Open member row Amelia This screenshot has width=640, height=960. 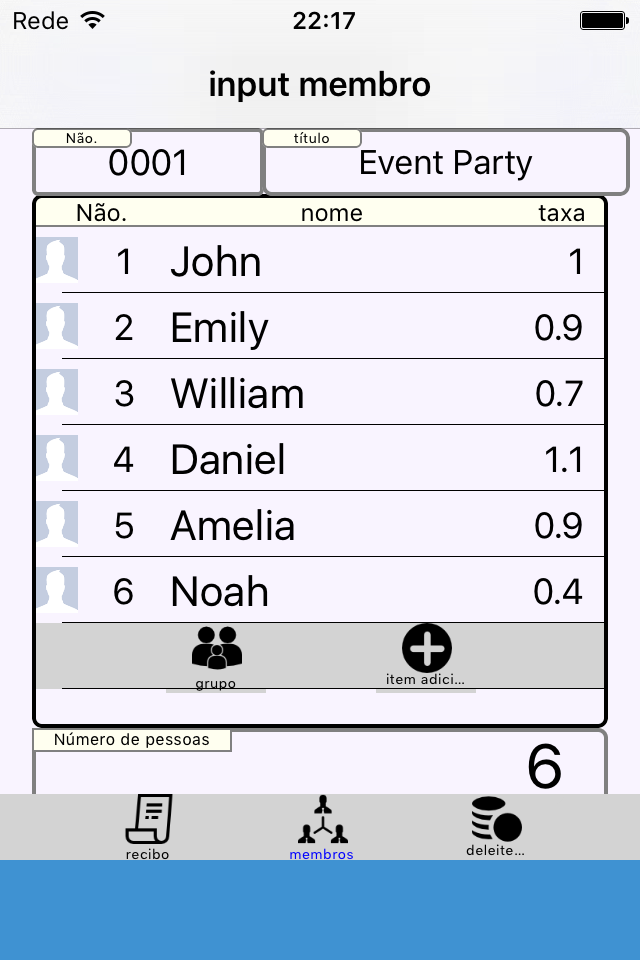320,525
